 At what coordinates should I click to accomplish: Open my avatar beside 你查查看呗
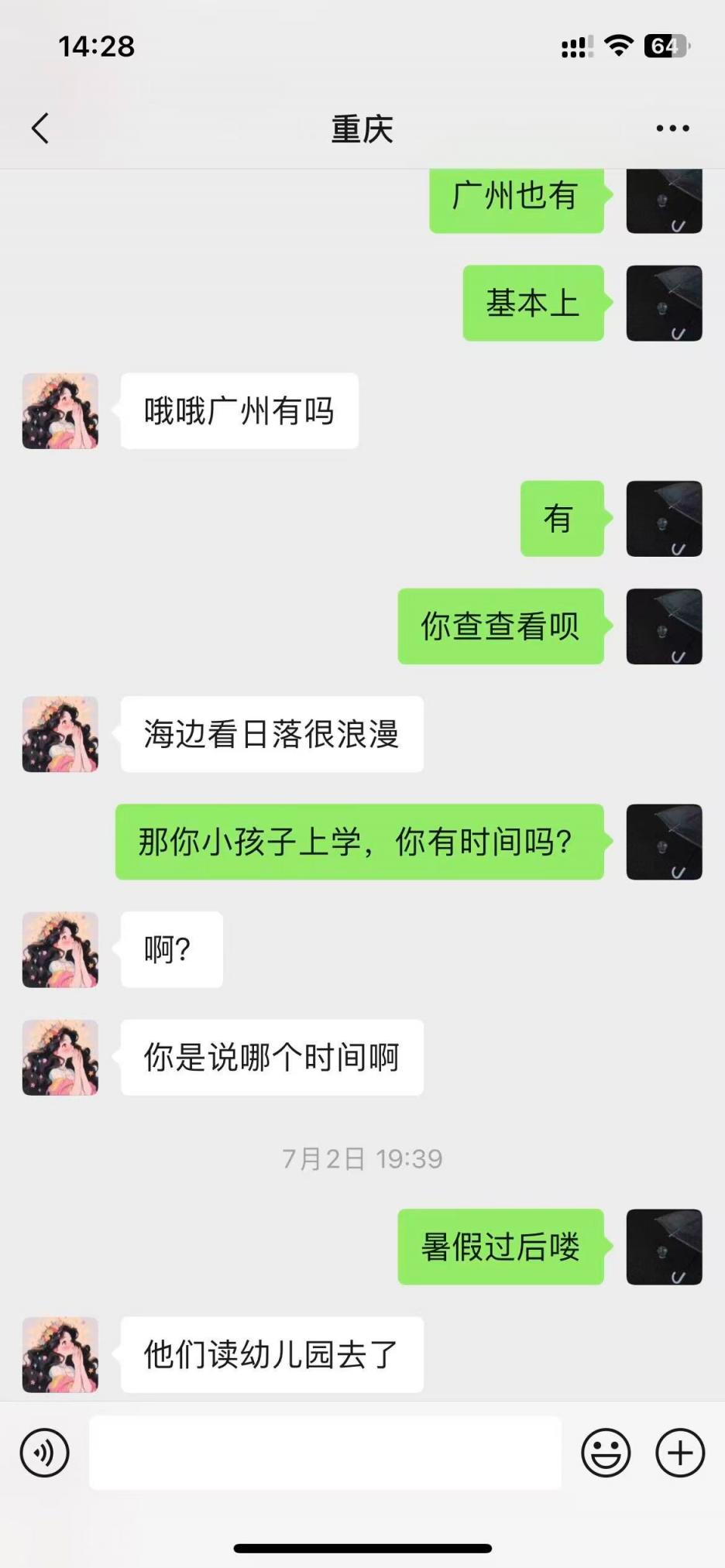pyautogui.click(x=664, y=626)
